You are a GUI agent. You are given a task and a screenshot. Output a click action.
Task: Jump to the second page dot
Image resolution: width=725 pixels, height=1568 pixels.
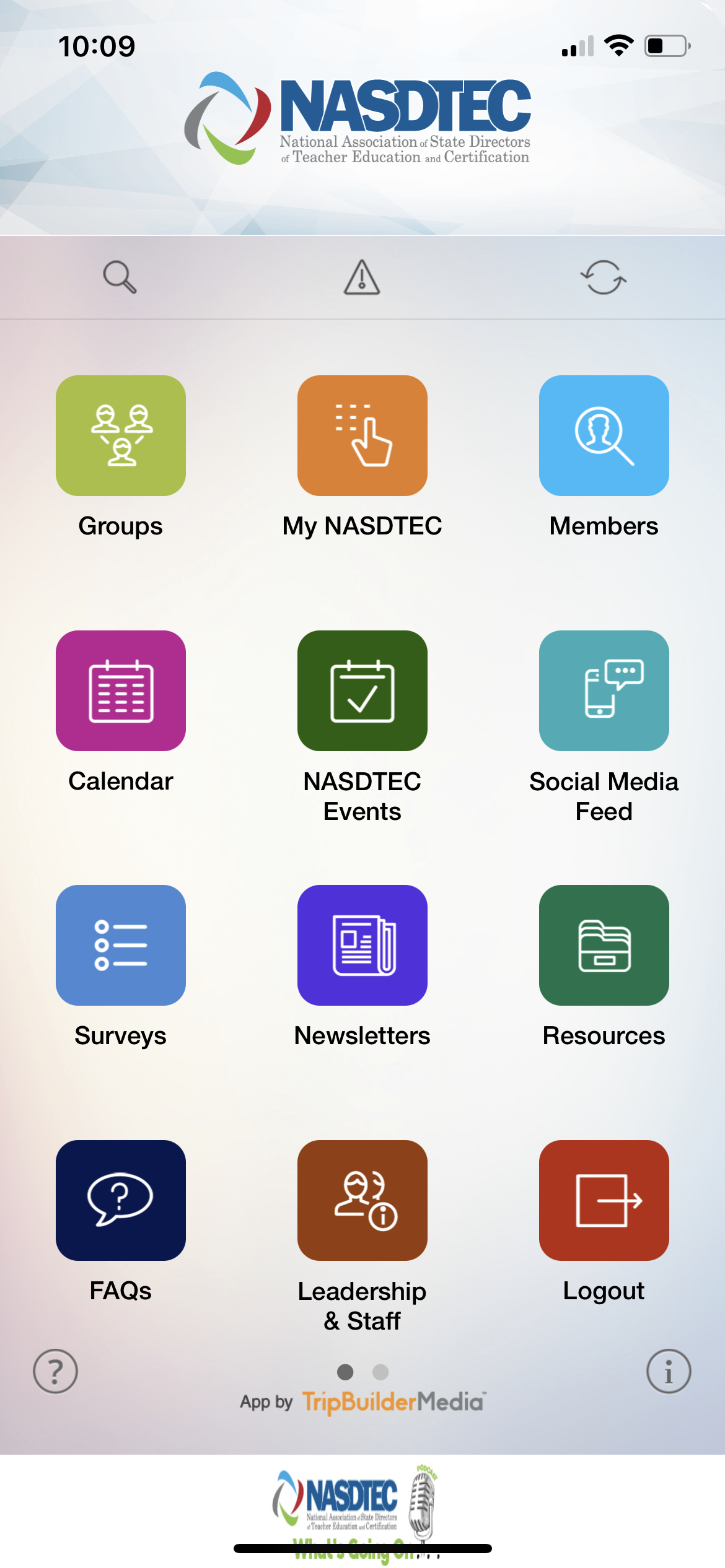coord(380,1372)
